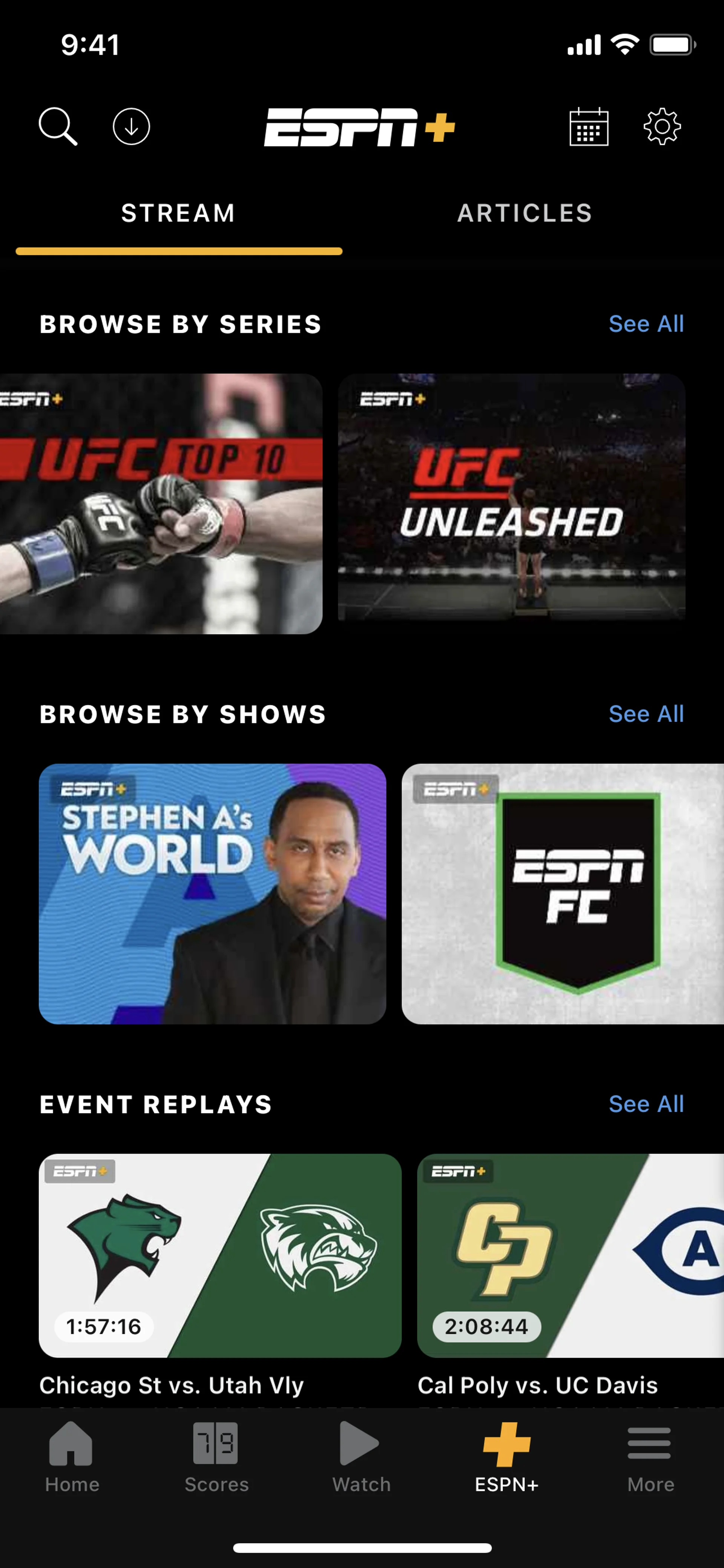Open the settings gear

click(x=662, y=127)
